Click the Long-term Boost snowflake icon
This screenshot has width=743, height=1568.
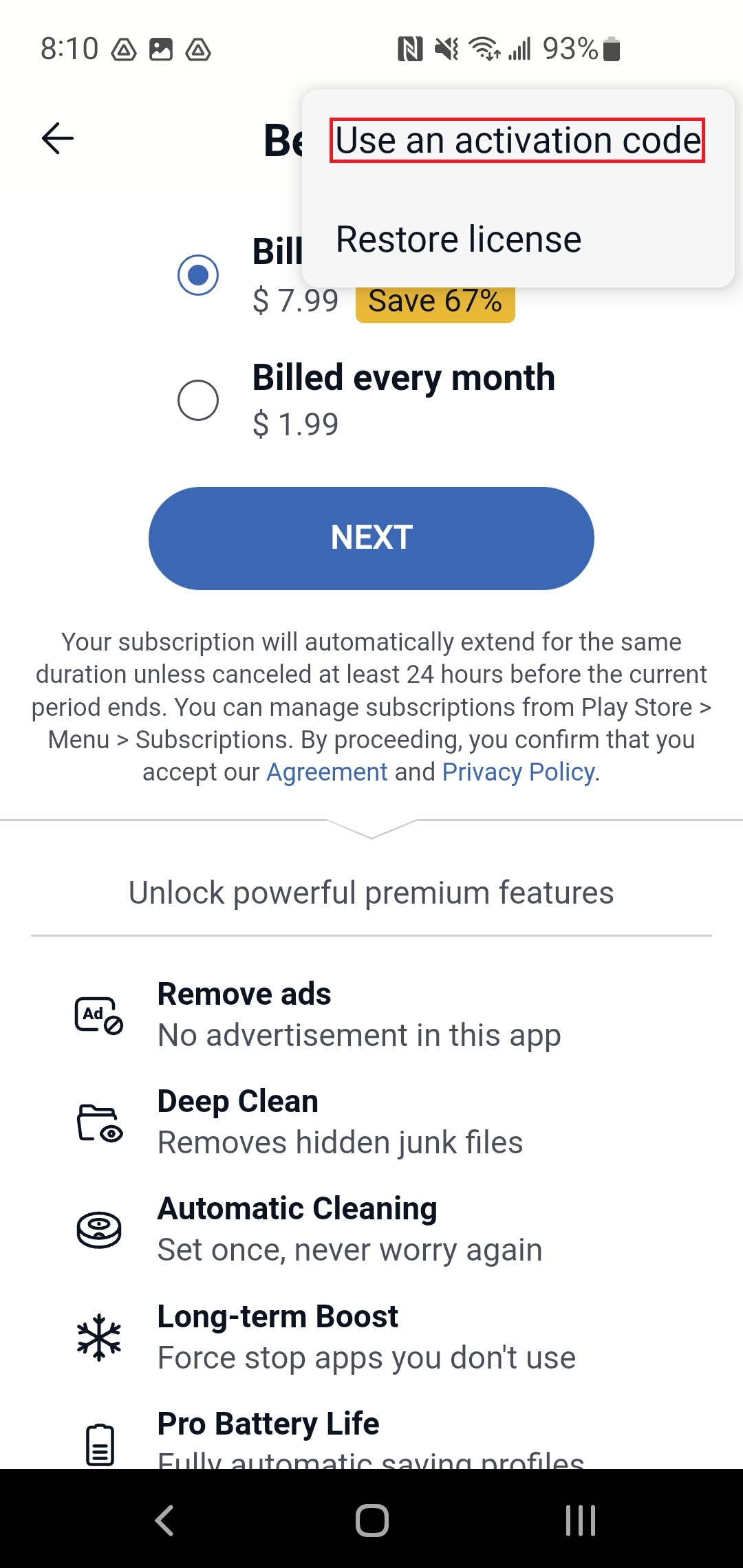pos(98,1338)
